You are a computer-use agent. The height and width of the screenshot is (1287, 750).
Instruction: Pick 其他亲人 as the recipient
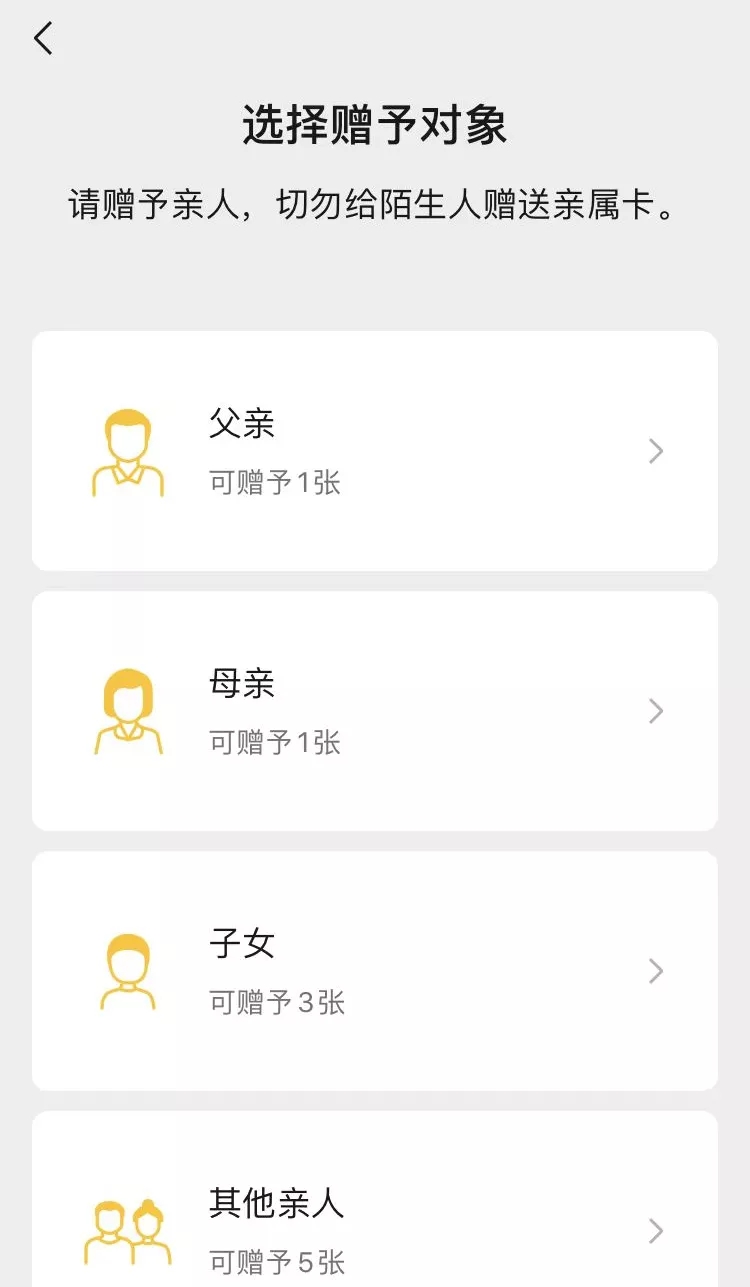[375, 1220]
